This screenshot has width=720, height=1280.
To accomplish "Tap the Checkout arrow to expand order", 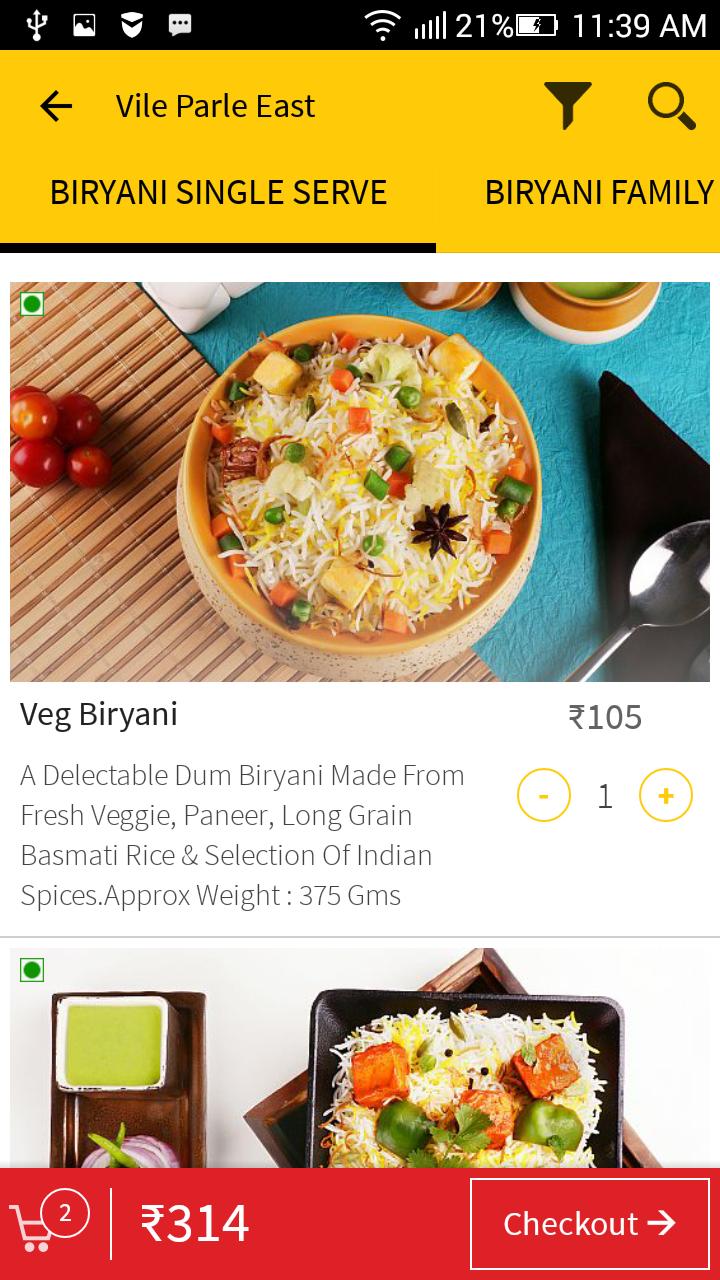I will 659,1222.
